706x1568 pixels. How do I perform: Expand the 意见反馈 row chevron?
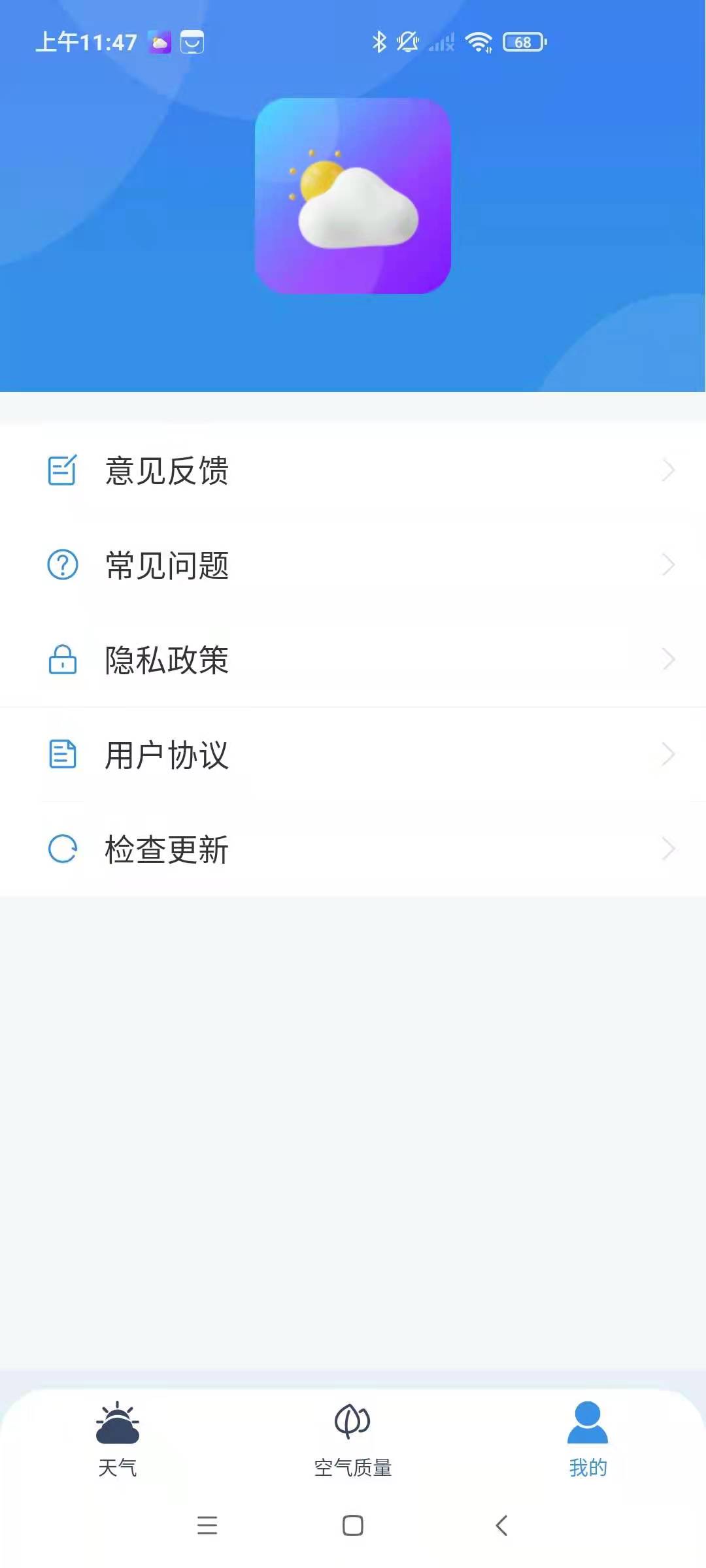tap(668, 469)
